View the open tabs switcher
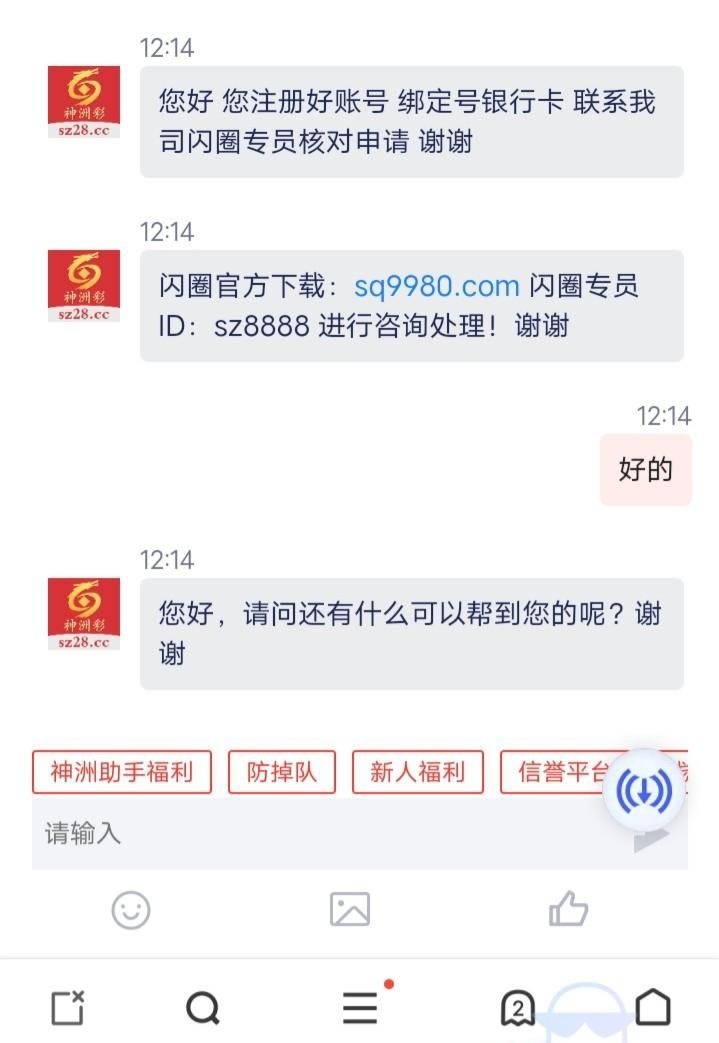The image size is (719, 1043). click(x=517, y=1009)
